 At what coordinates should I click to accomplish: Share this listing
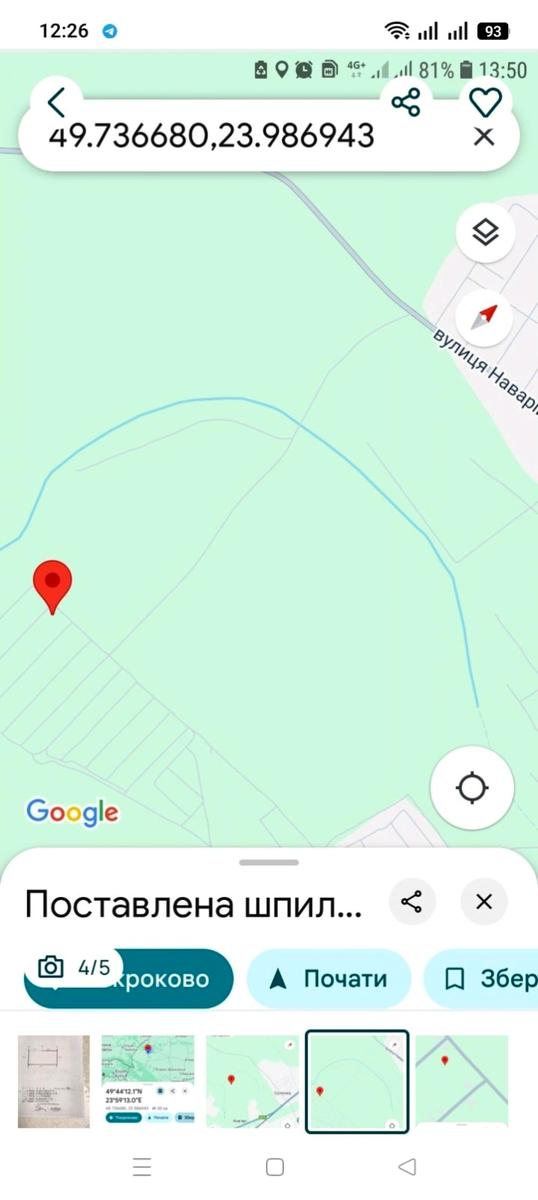(x=405, y=102)
